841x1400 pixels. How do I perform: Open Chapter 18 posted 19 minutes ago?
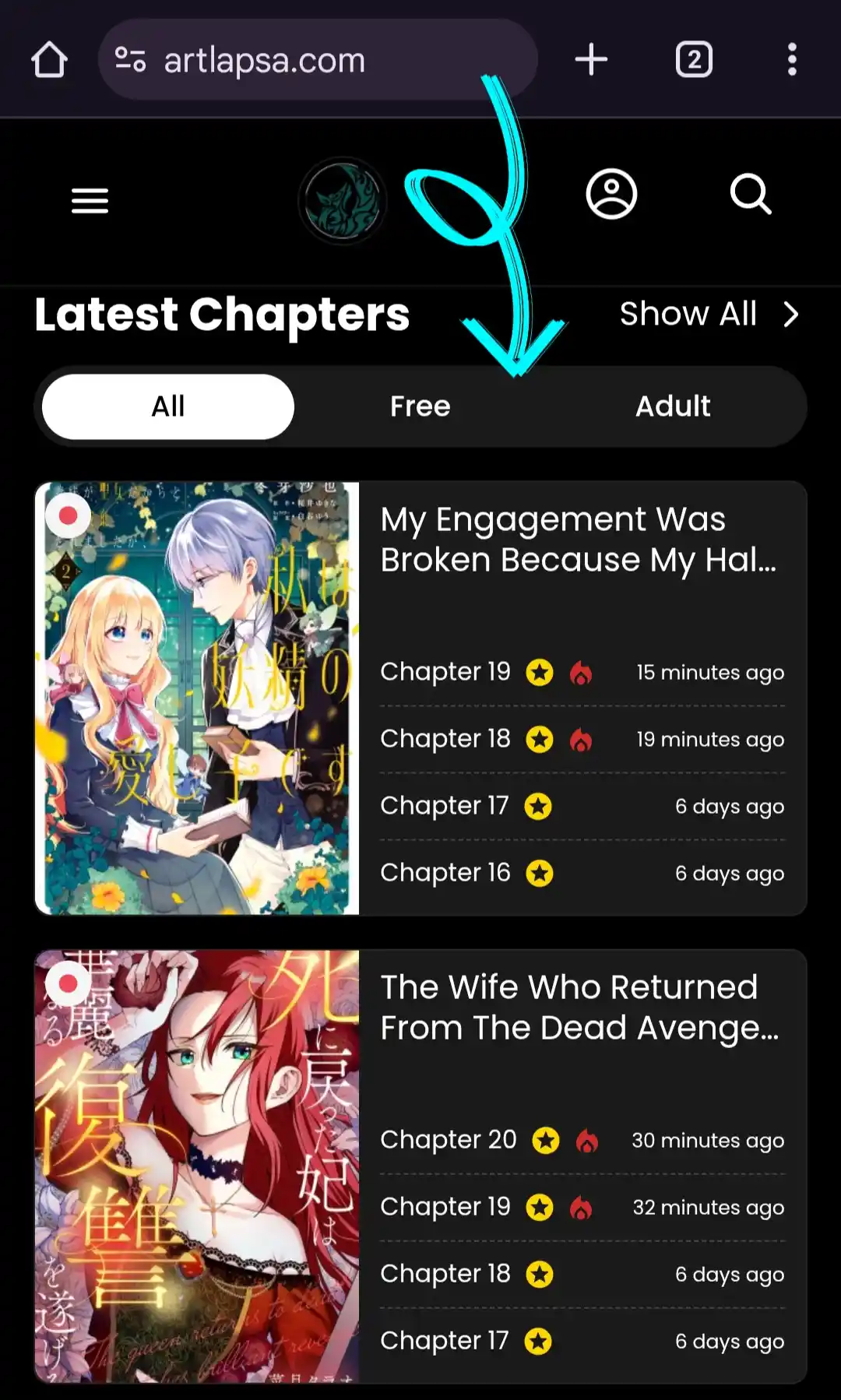(x=582, y=739)
